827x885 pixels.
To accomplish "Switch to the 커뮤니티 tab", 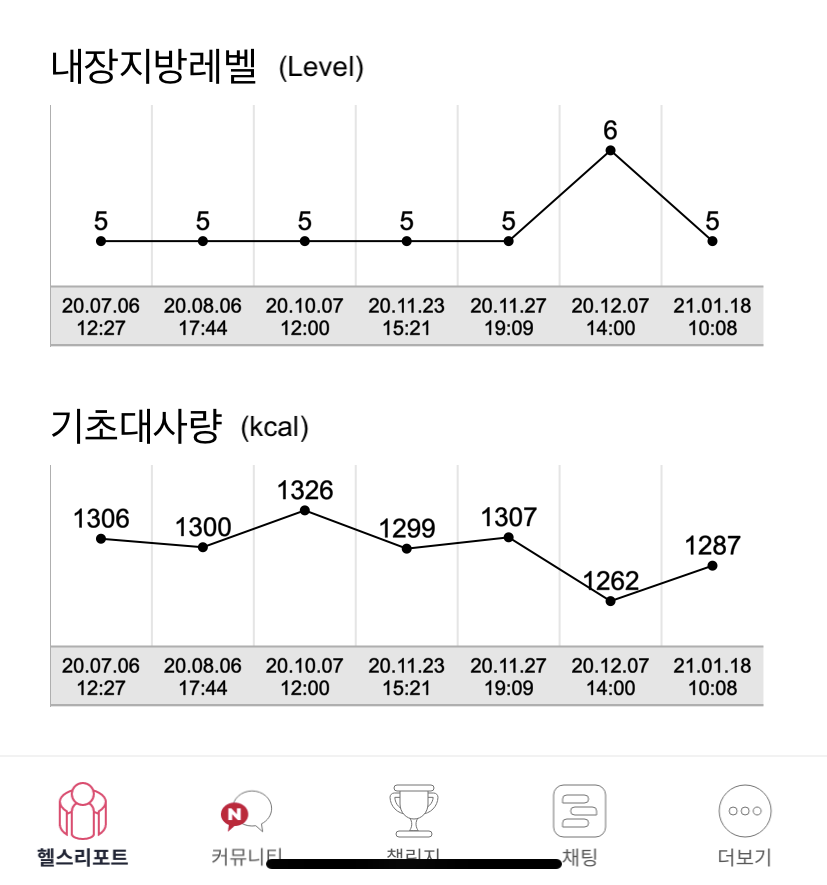I will (x=247, y=824).
